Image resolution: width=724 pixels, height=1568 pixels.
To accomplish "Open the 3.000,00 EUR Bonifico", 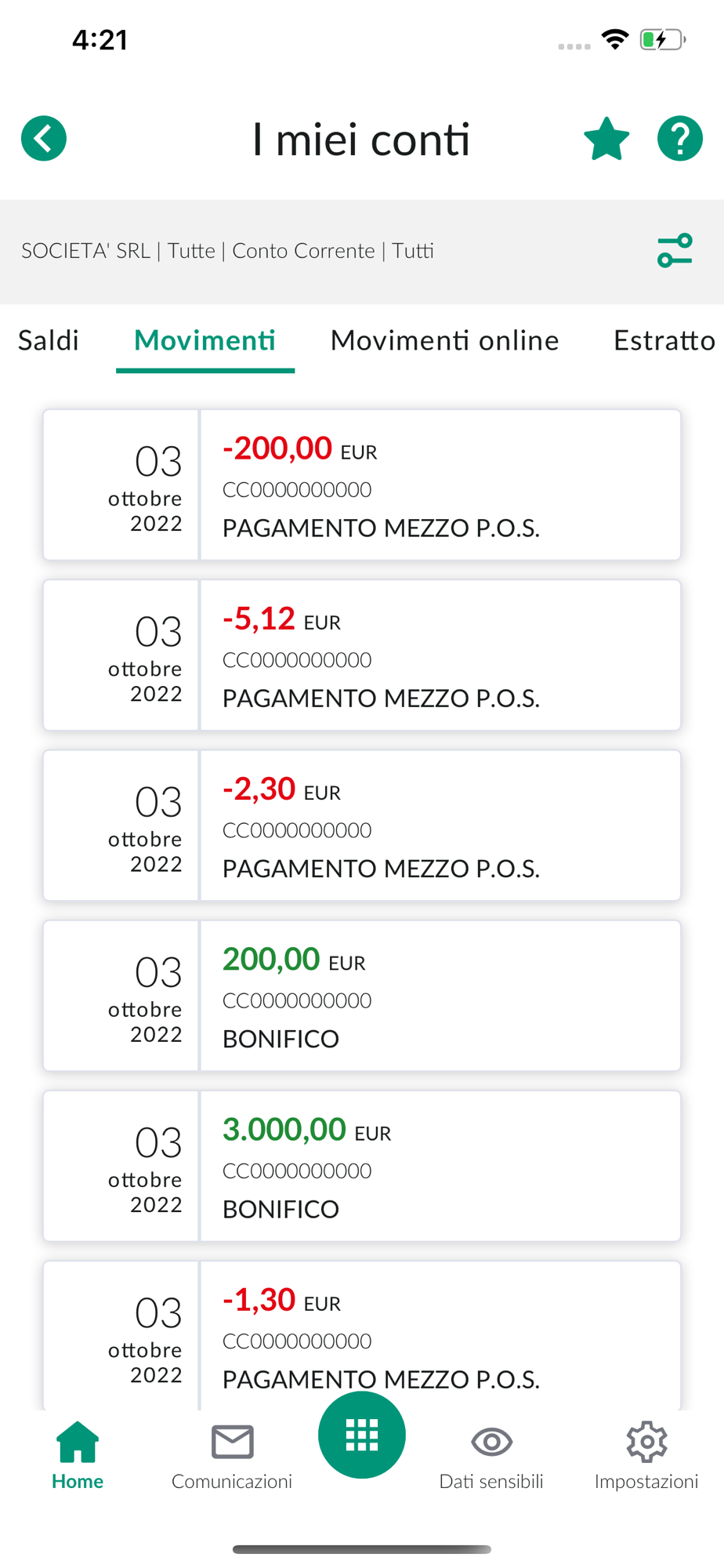I will point(361,1166).
